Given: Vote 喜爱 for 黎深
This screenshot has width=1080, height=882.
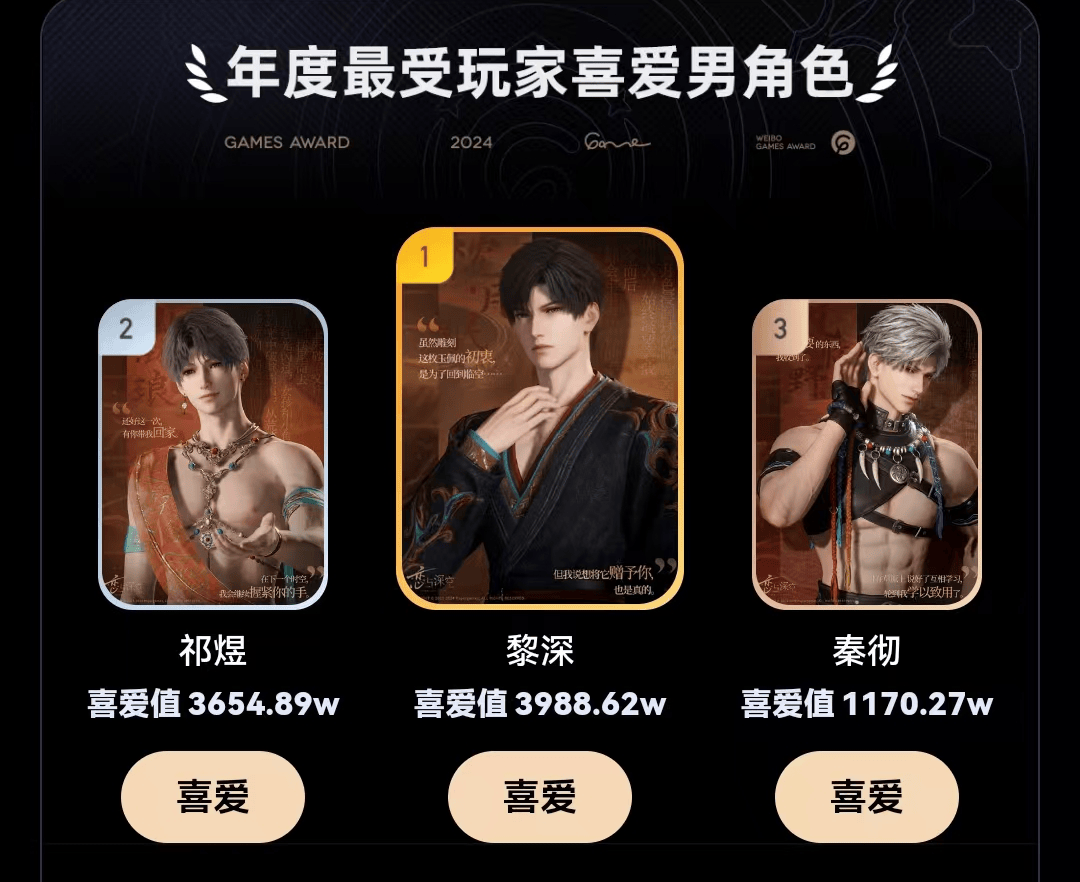Looking at the screenshot, I should [x=539, y=797].
